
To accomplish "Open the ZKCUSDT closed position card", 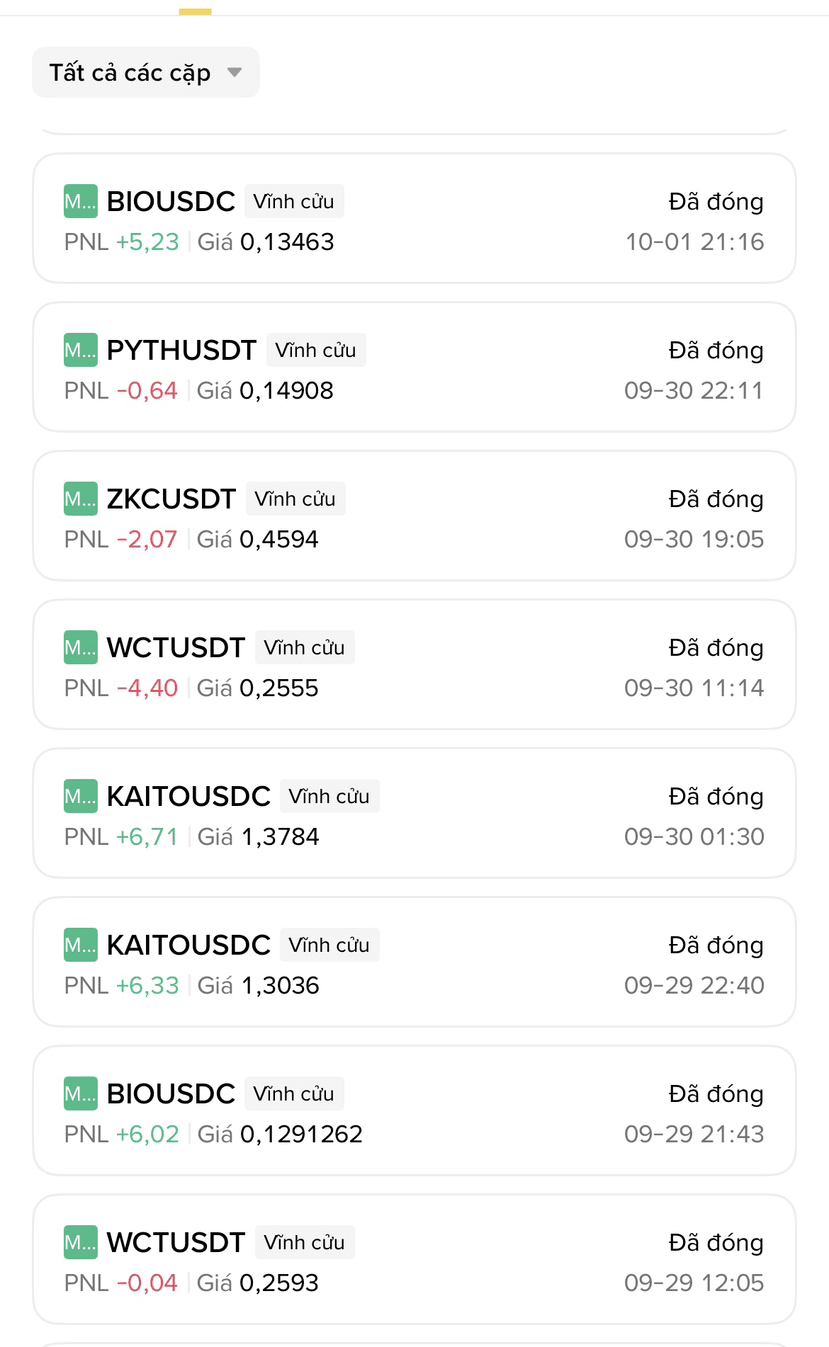I will [414, 516].
